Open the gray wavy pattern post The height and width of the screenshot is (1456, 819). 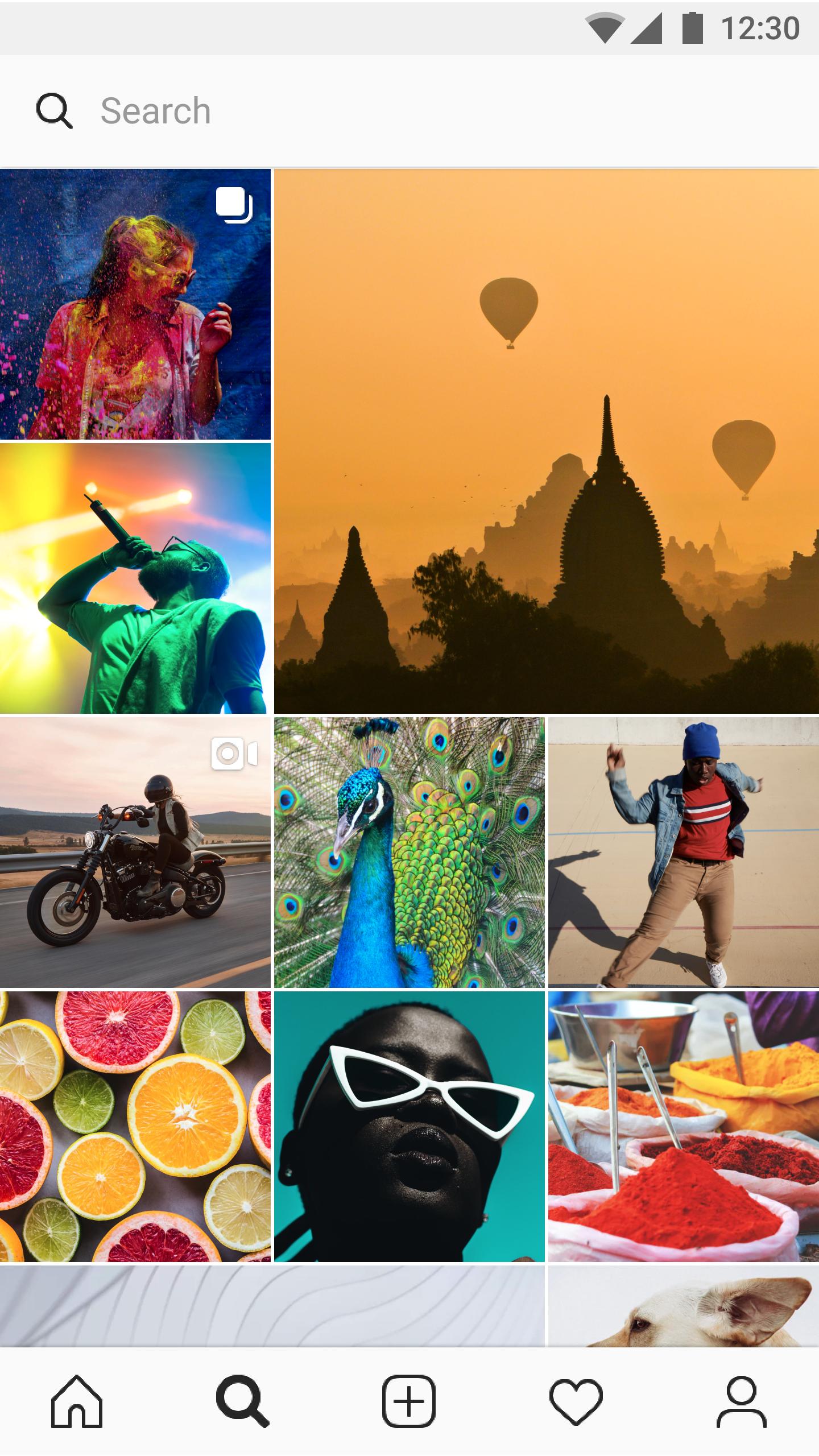[x=272, y=1306]
